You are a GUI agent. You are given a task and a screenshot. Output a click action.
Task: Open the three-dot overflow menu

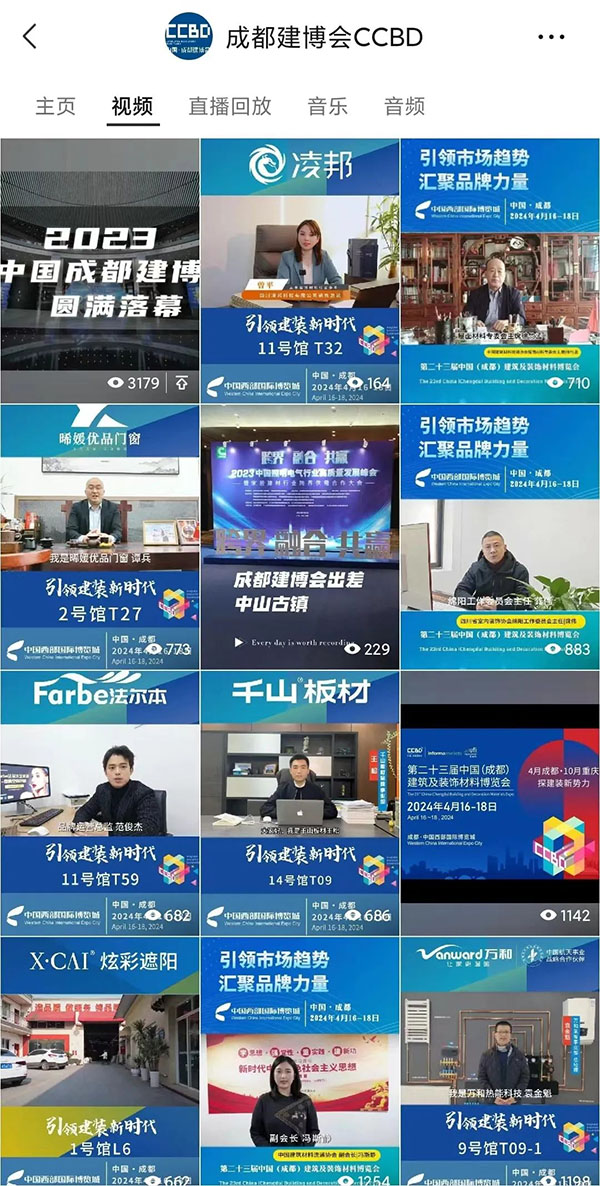tap(551, 37)
